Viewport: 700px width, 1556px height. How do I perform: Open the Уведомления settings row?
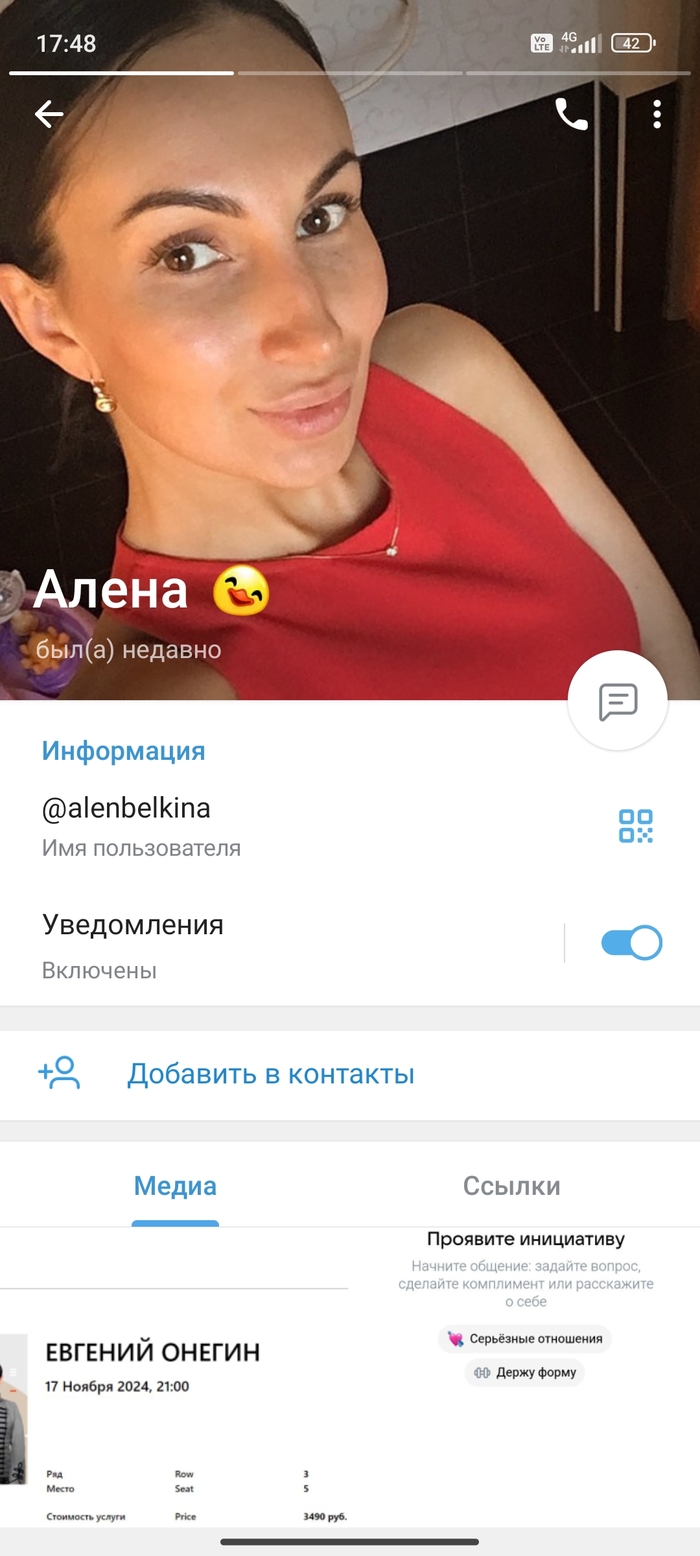(250, 943)
